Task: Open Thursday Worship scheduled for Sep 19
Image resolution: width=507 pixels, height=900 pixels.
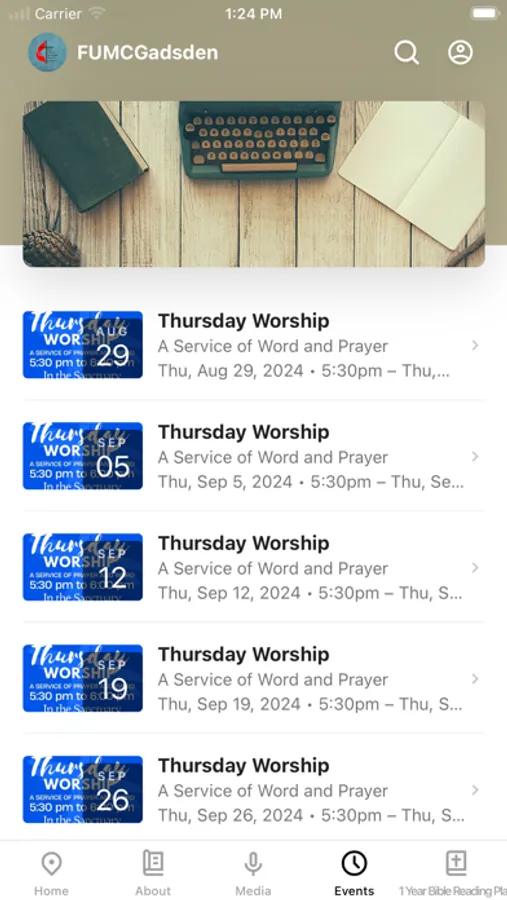Action: tap(254, 678)
